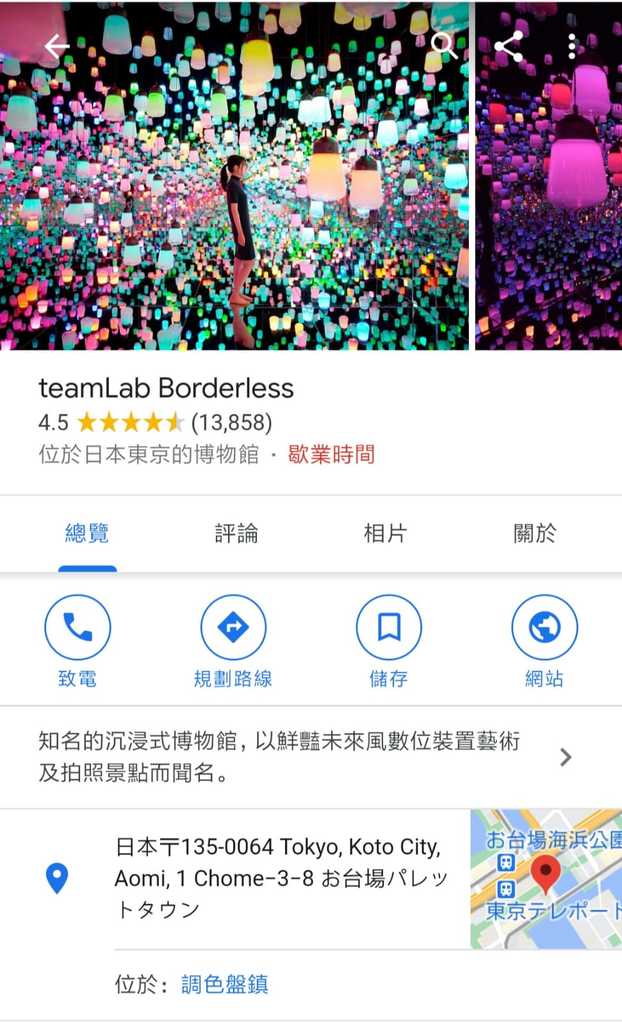622x1024 pixels.
Task: Open the map thumbnail preview
Action: pos(546,879)
